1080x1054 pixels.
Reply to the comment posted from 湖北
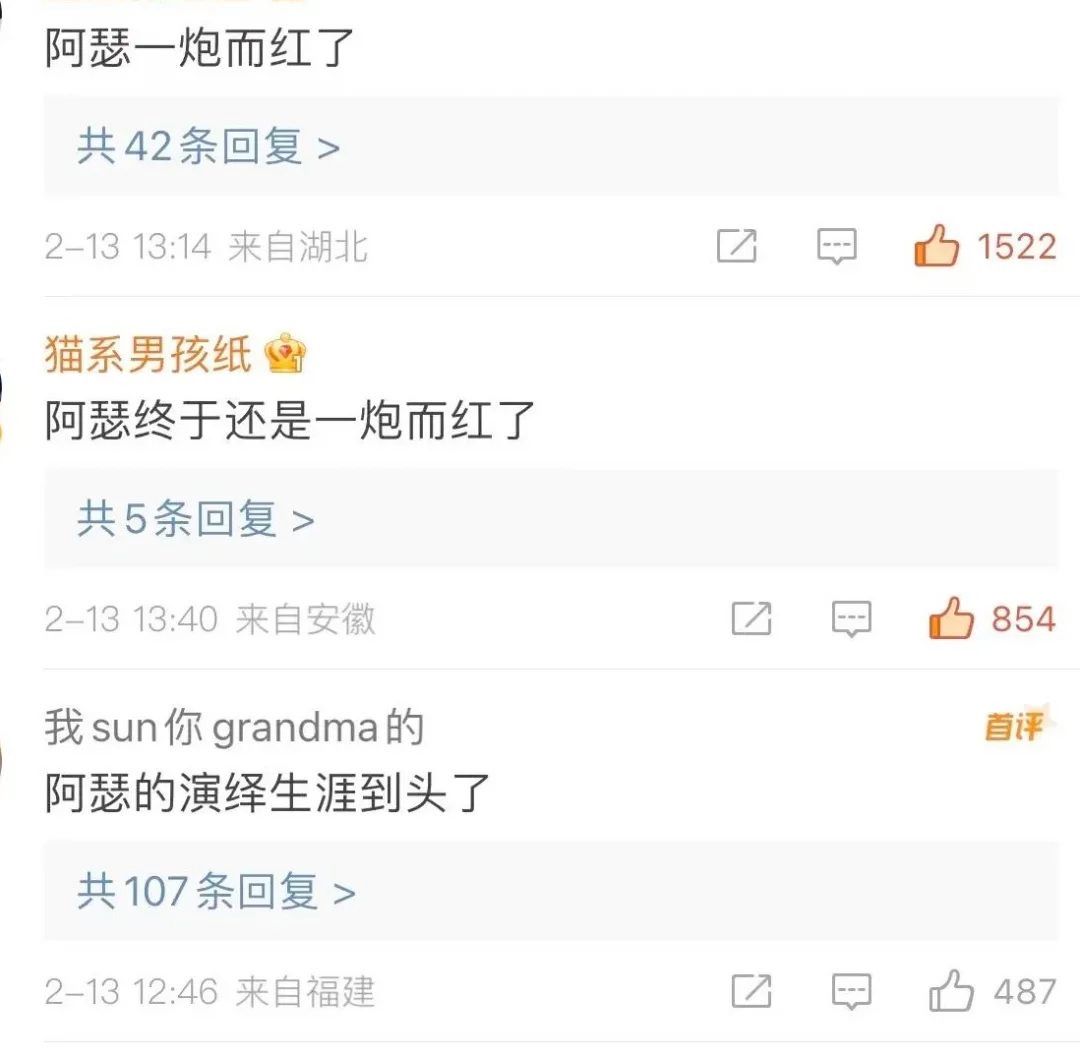837,246
